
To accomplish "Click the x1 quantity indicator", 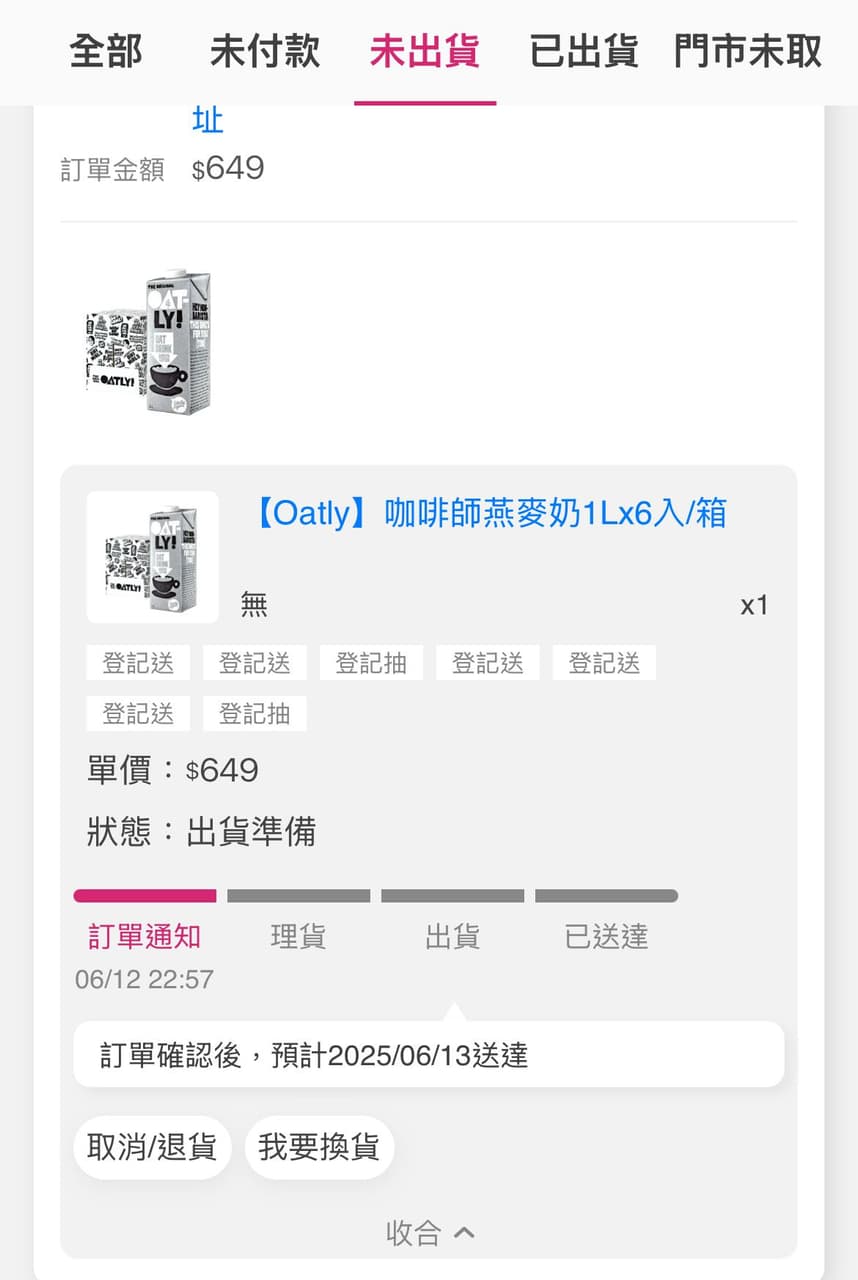I will click(754, 605).
